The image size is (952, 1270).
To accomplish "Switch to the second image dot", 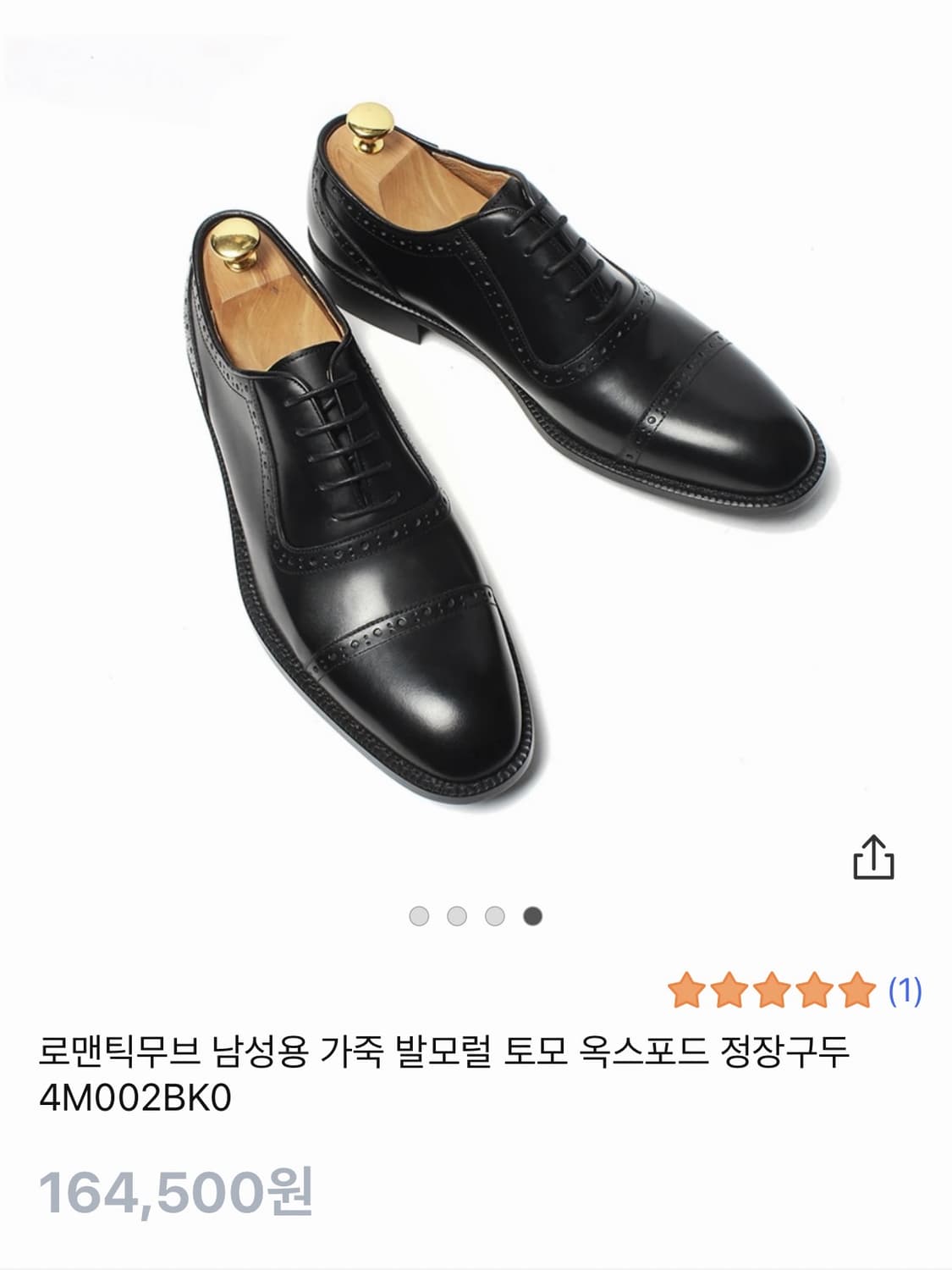I will 457,914.
